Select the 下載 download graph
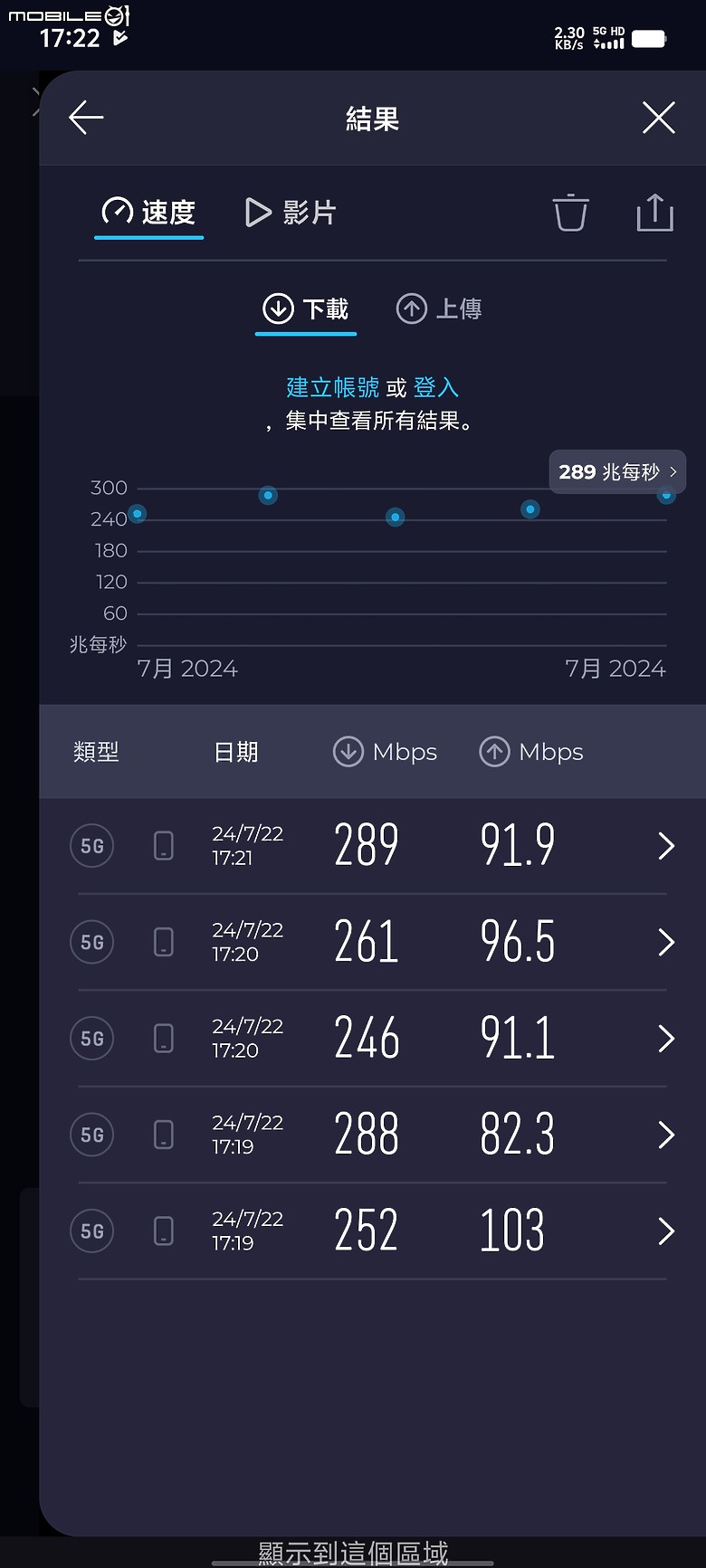The height and width of the screenshot is (1568, 706). pyautogui.click(x=306, y=309)
